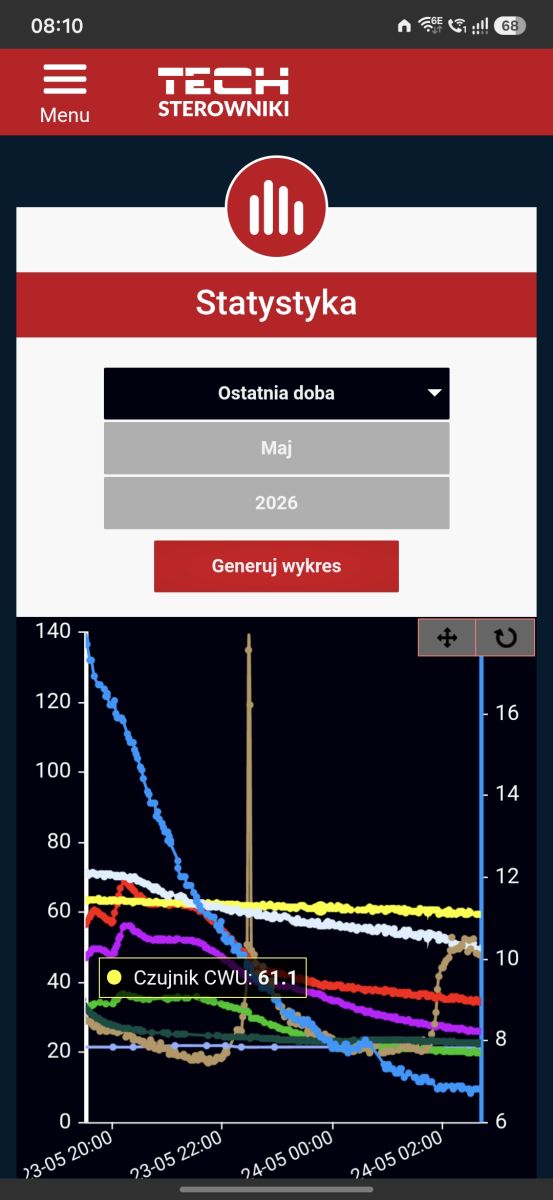This screenshot has width=553, height=1200.
Task: Select the Maj month field
Action: (x=276, y=448)
